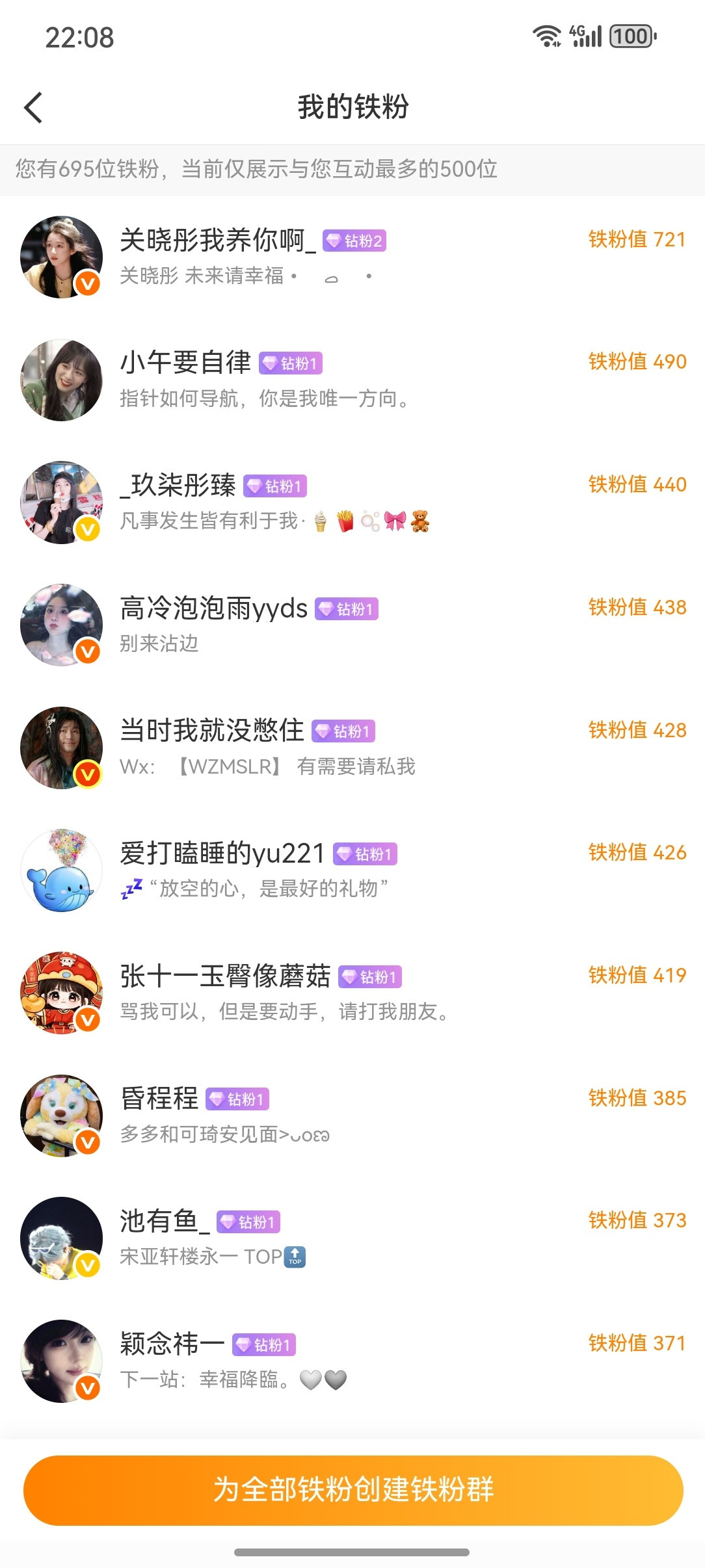Open 为全部铁粉创建铁粉群 button
This screenshot has height=1568, width=705.
click(352, 1489)
